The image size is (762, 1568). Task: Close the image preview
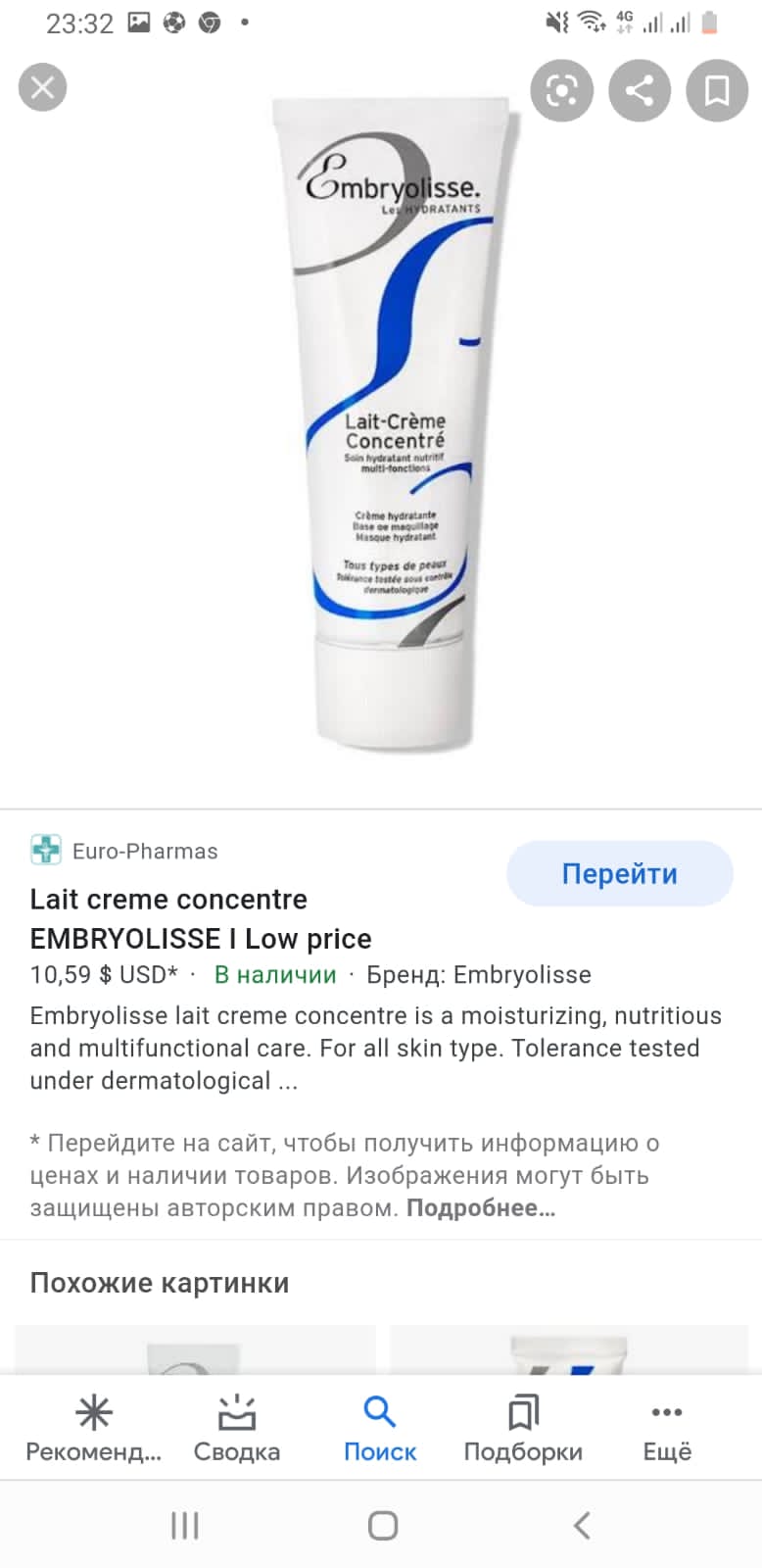42,88
